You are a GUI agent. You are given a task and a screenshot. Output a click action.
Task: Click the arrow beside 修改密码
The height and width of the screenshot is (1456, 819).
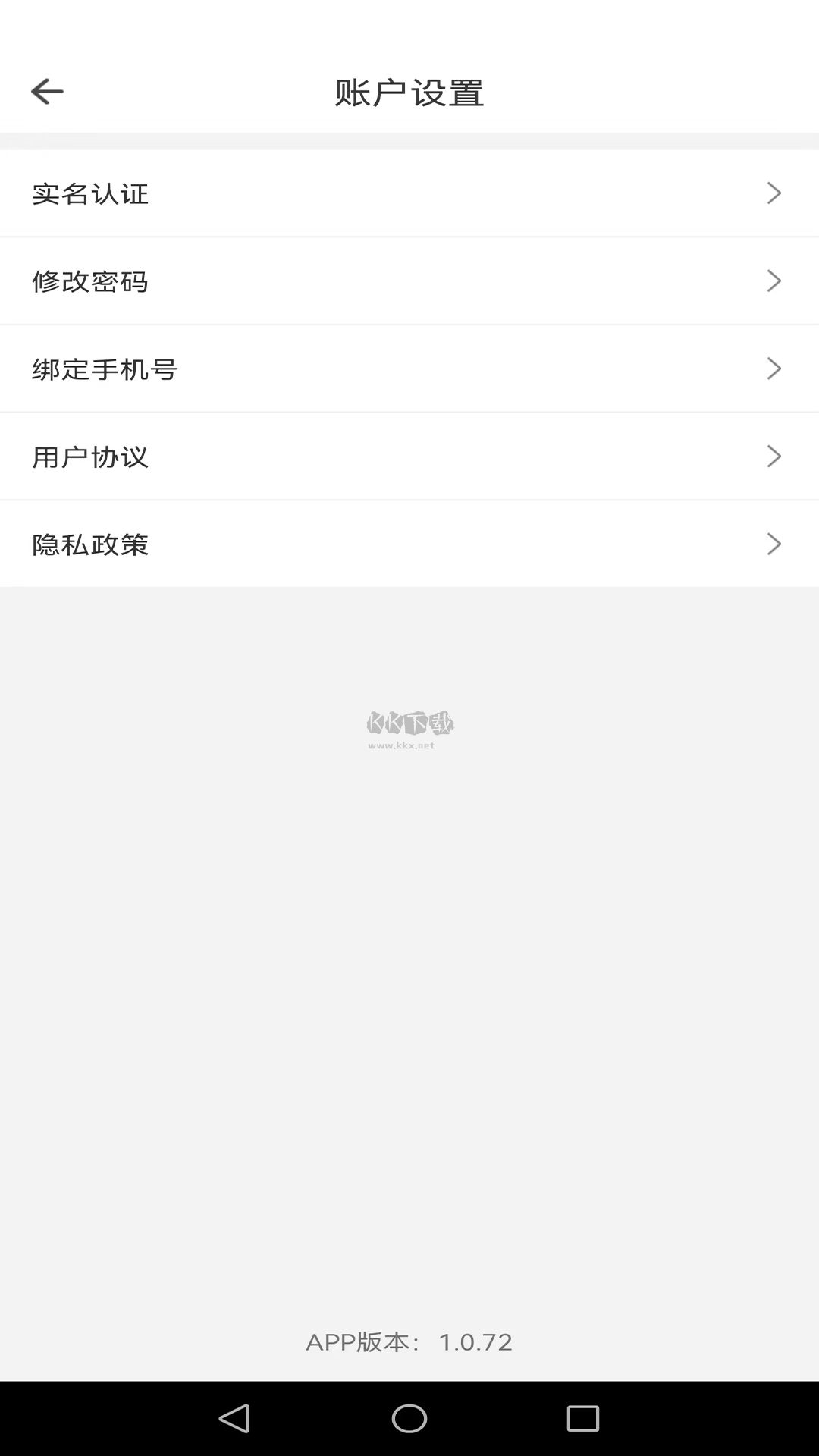tap(774, 281)
